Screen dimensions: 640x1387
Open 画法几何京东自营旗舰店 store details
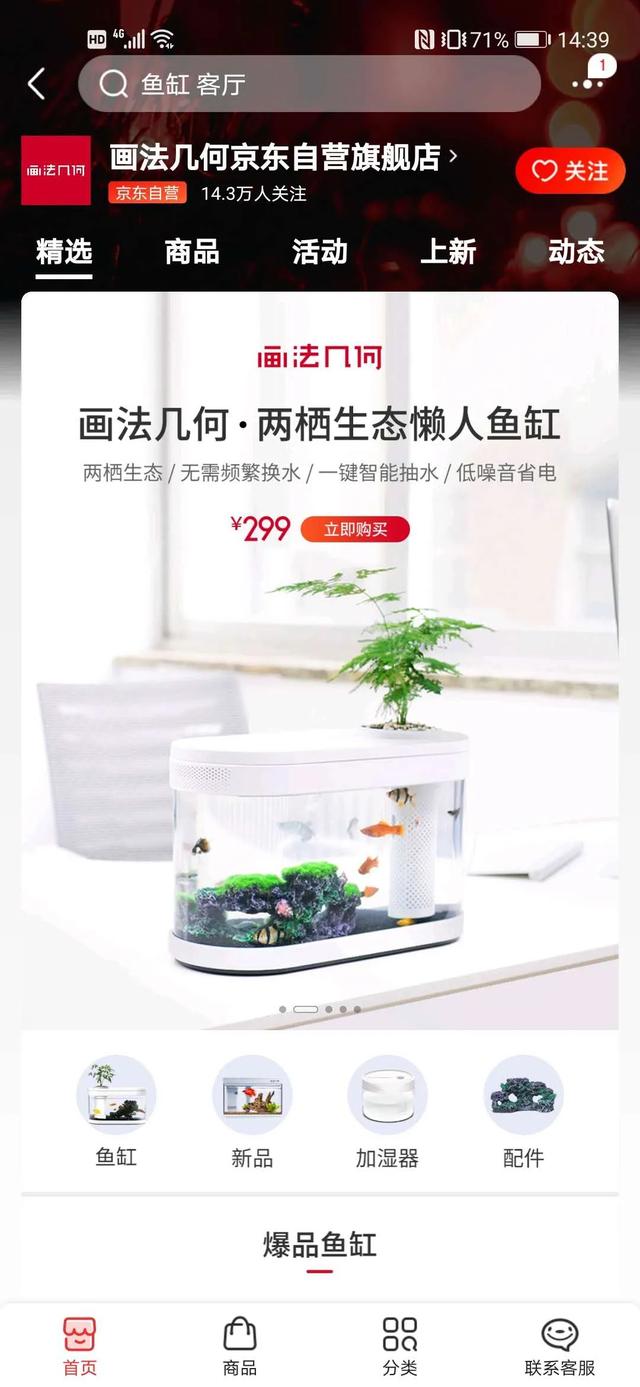click(283, 157)
